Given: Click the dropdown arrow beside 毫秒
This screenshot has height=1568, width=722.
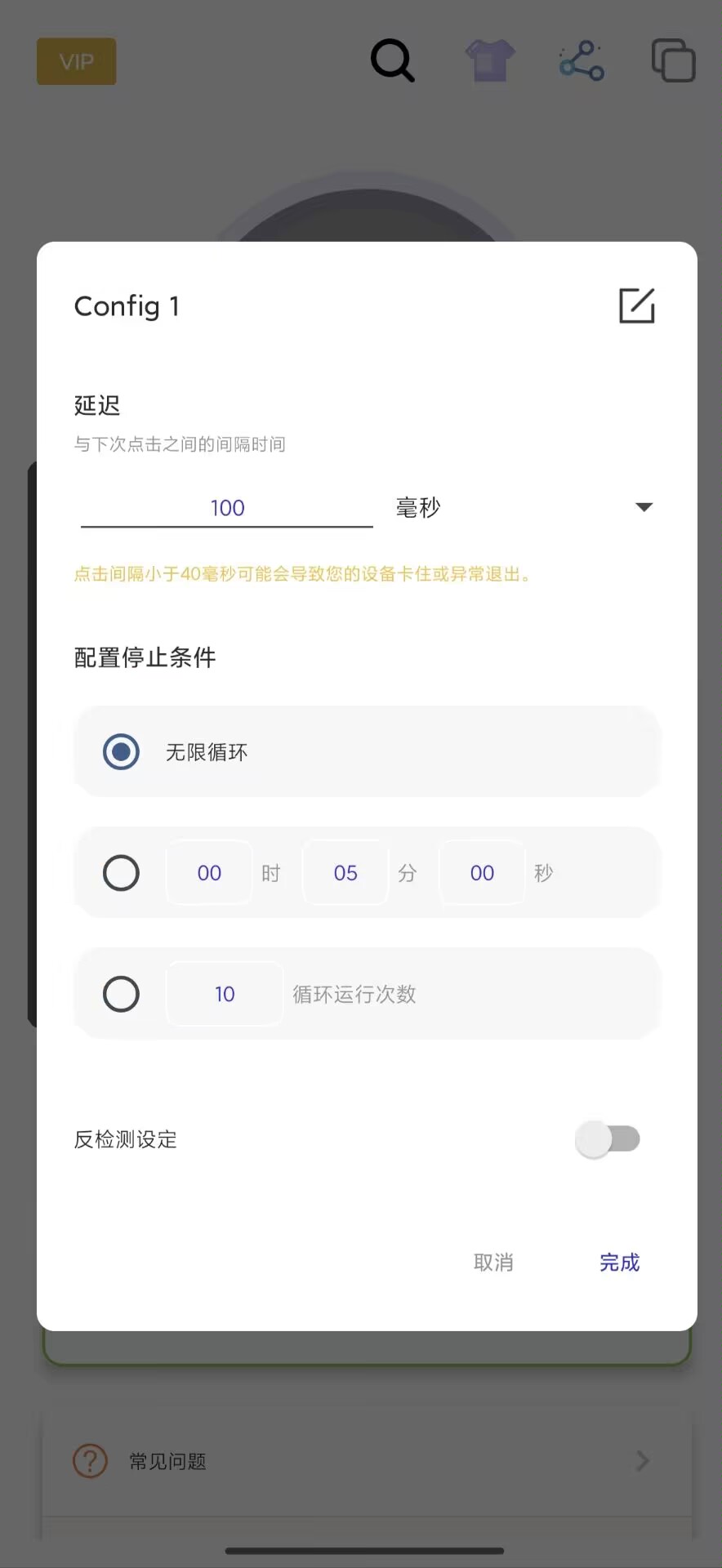Looking at the screenshot, I should tap(644, 506).
